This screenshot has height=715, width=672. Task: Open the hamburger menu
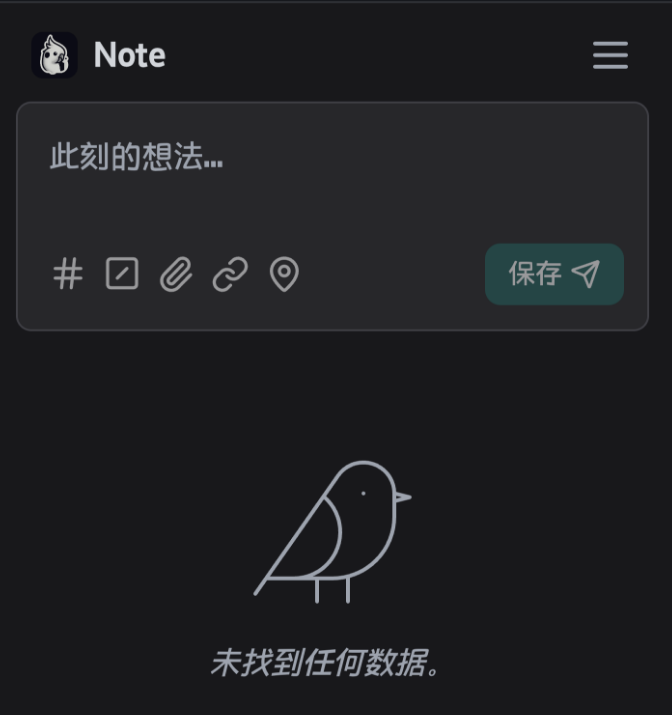coord(610,55)
